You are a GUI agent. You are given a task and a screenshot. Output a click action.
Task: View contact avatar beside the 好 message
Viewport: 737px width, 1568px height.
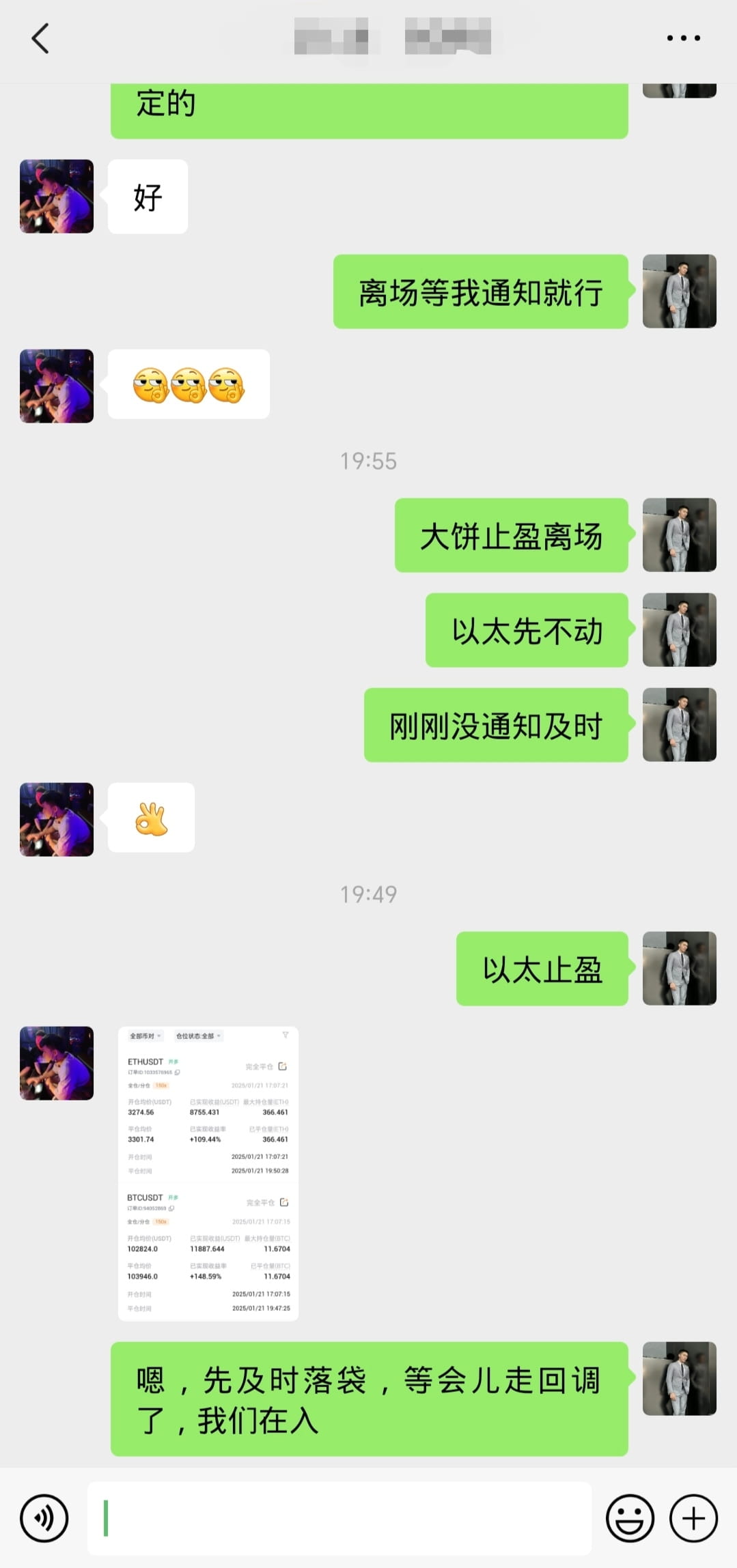pyautogui.click(x=57, y=197)
